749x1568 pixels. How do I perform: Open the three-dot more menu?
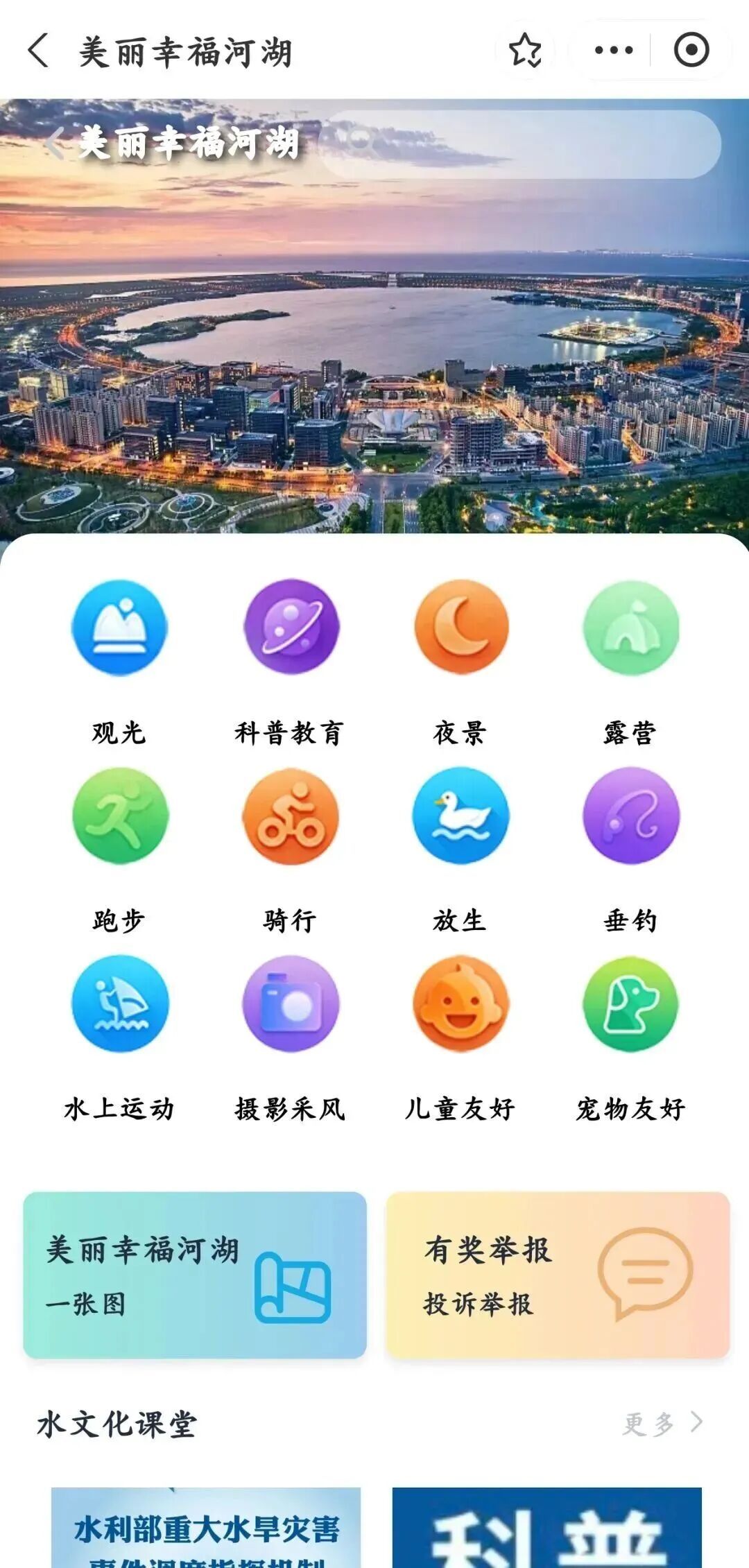(x=614, y=51)
